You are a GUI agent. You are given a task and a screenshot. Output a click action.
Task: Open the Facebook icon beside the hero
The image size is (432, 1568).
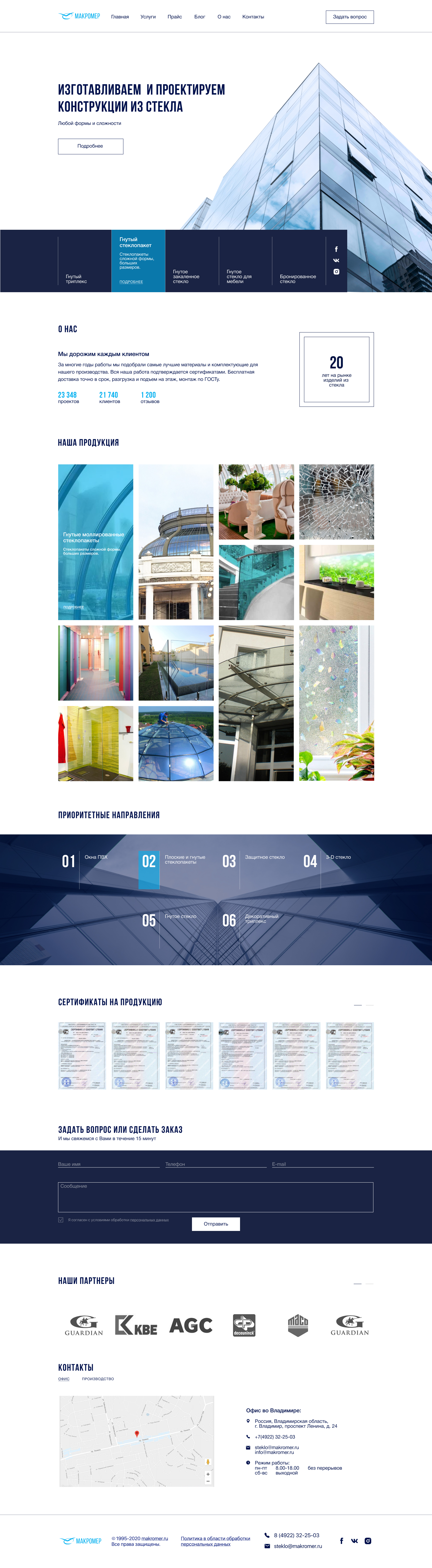tap(336, 249)
